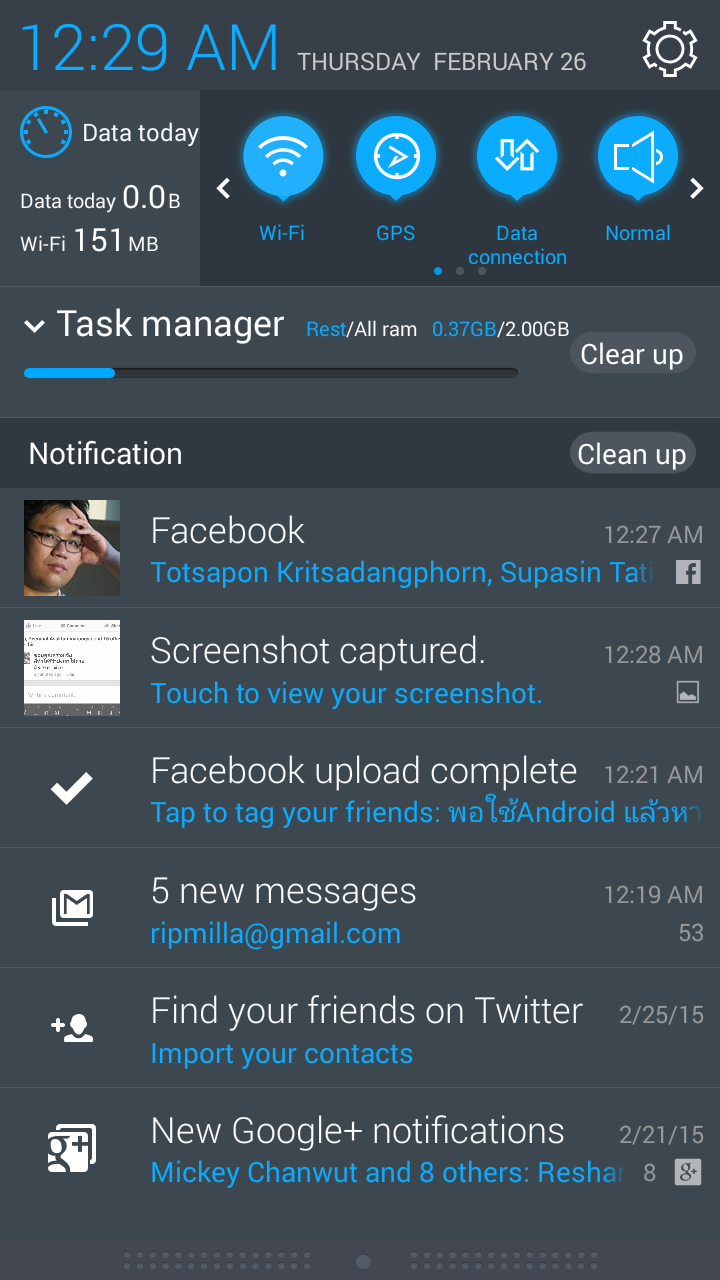Show previous quick toggles with left arrow
The image size is (720, 1280).
224,187
